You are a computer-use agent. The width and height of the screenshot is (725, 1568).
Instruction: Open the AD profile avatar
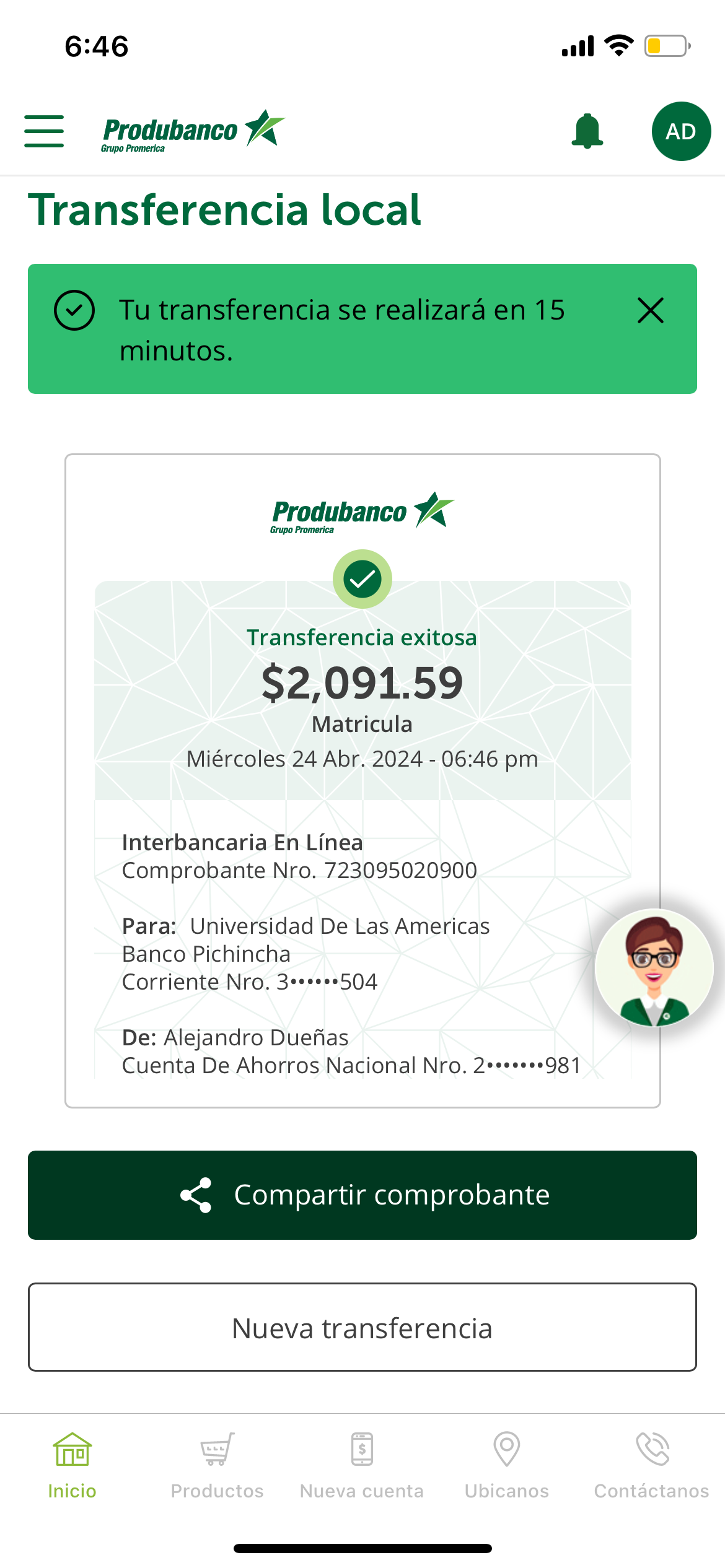[x=680, y=131]
